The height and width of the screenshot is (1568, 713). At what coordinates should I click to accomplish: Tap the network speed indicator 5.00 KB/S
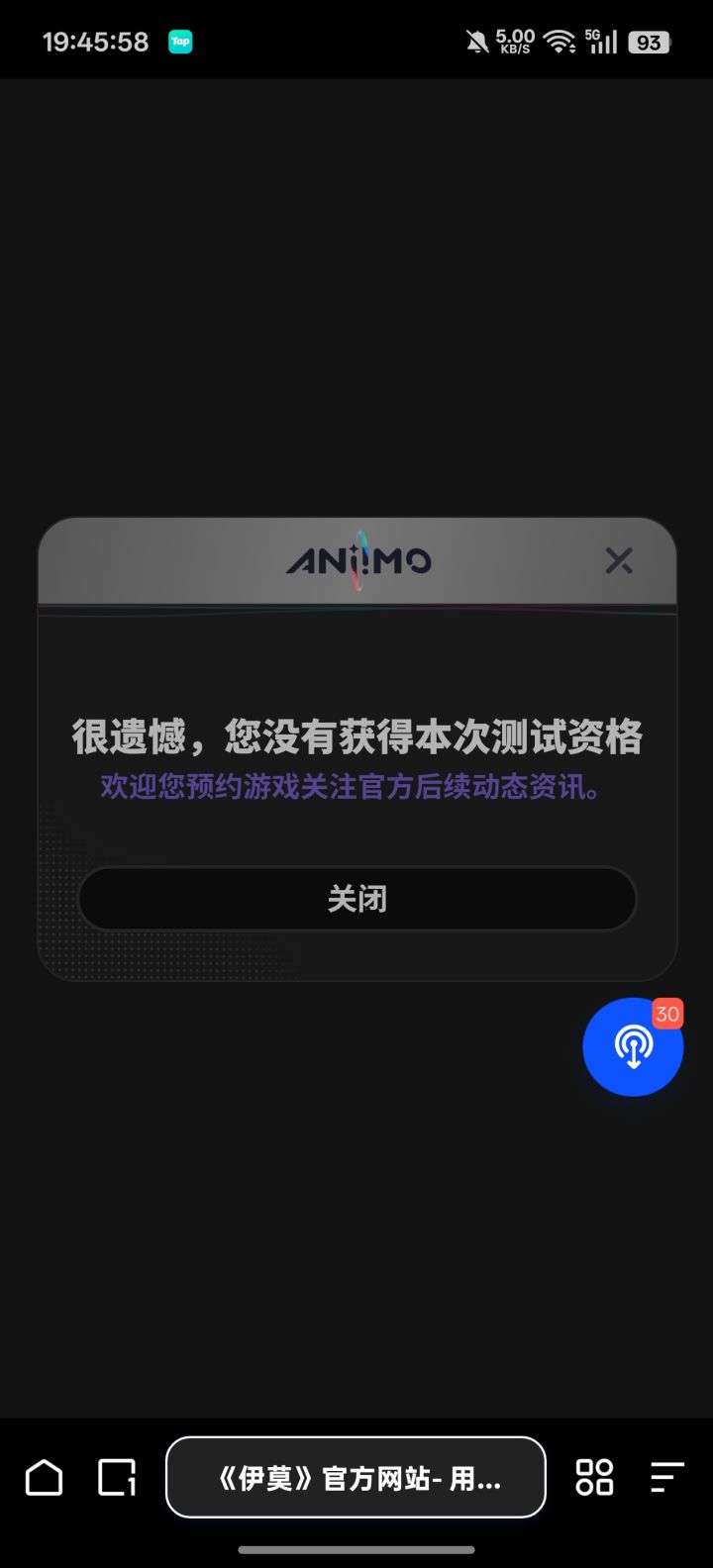[514, 41]
